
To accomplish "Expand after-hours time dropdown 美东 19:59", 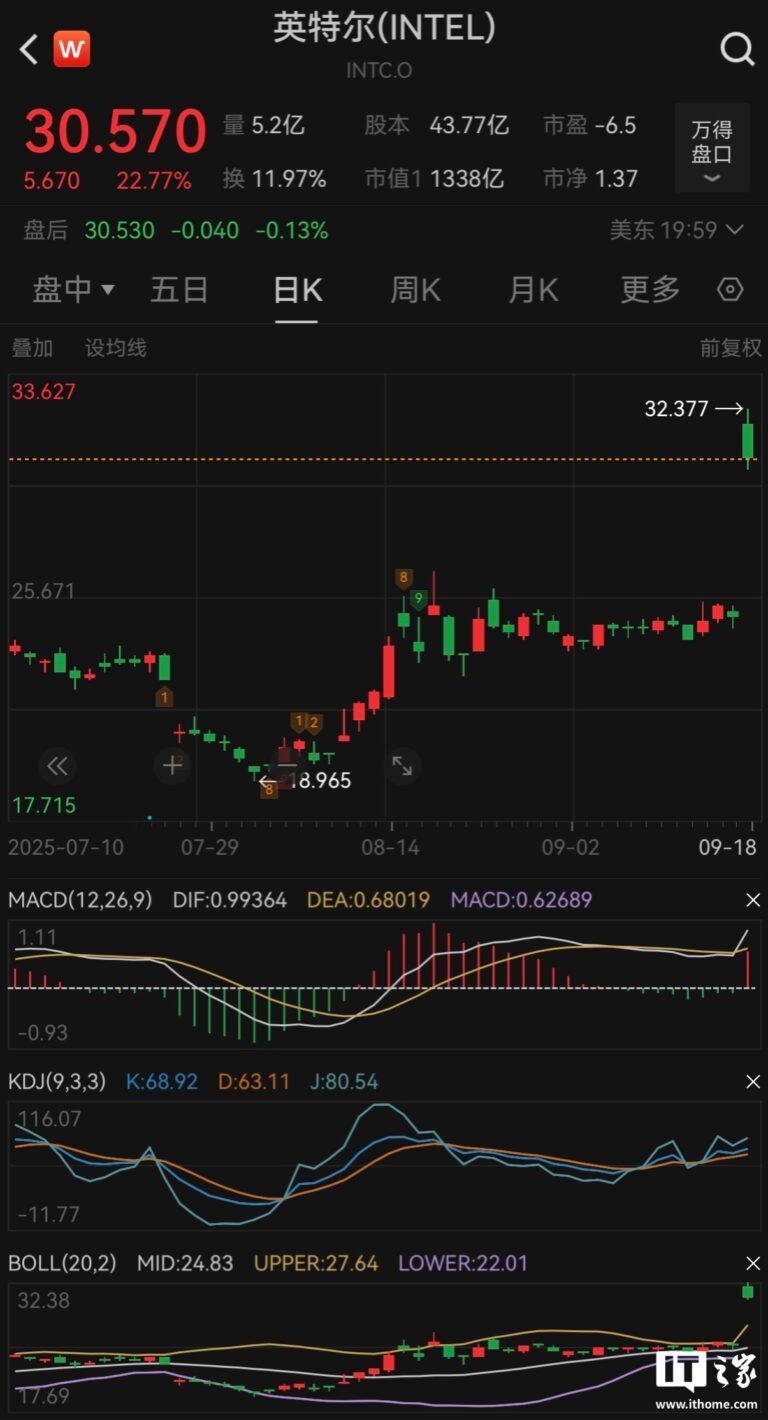I will tap(677, 230).
